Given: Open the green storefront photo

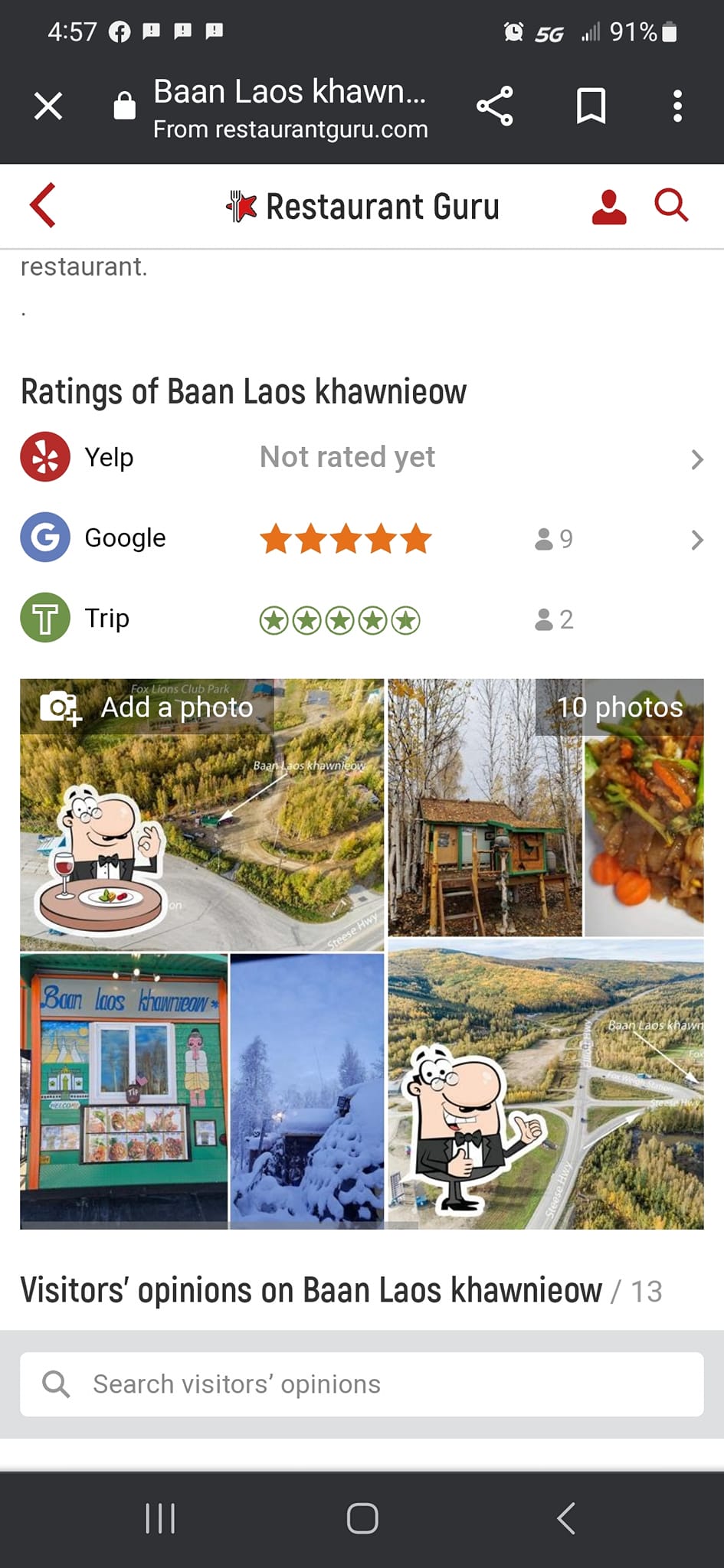Looking at the screenshot, I should pyautogui.click(x=124, y=1090).
